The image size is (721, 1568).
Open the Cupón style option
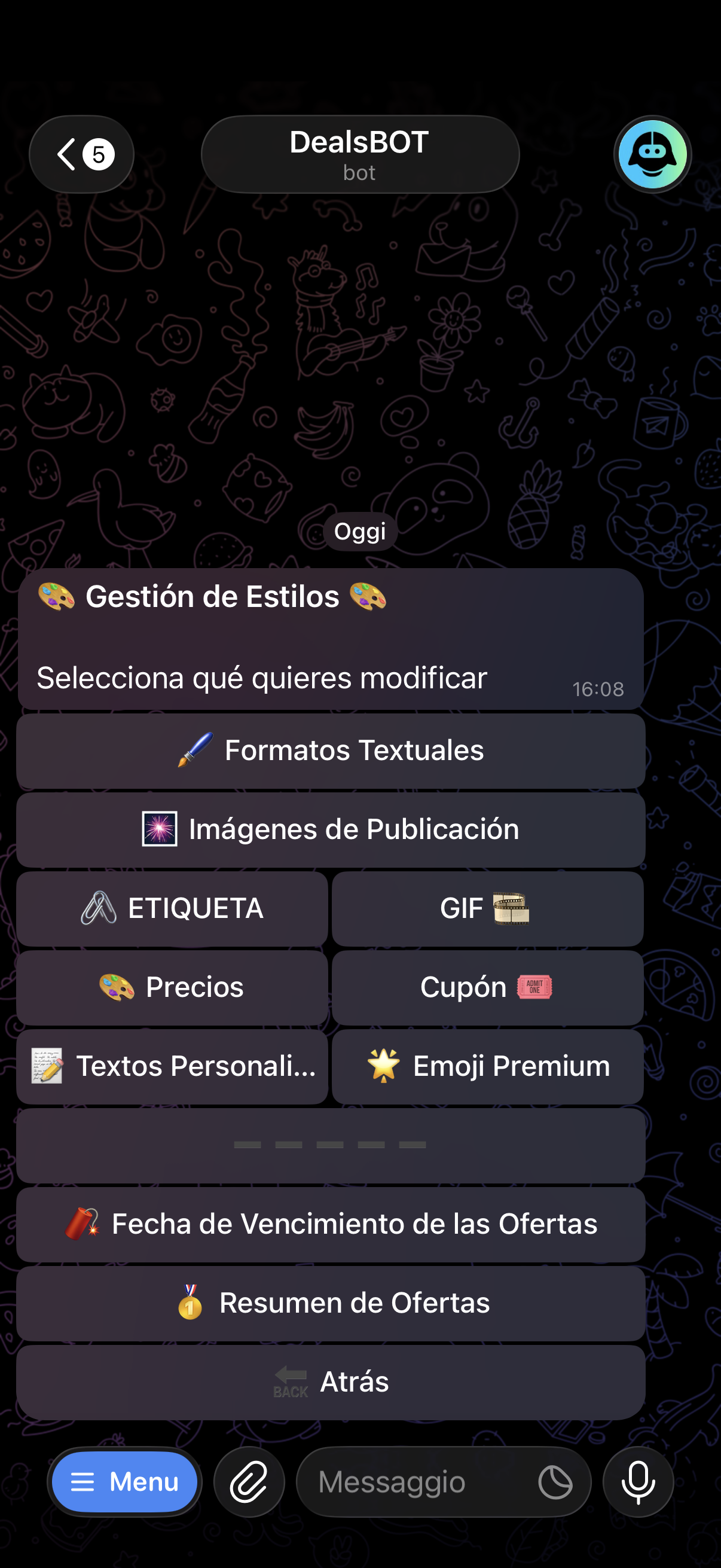click(x=487, y=987)
